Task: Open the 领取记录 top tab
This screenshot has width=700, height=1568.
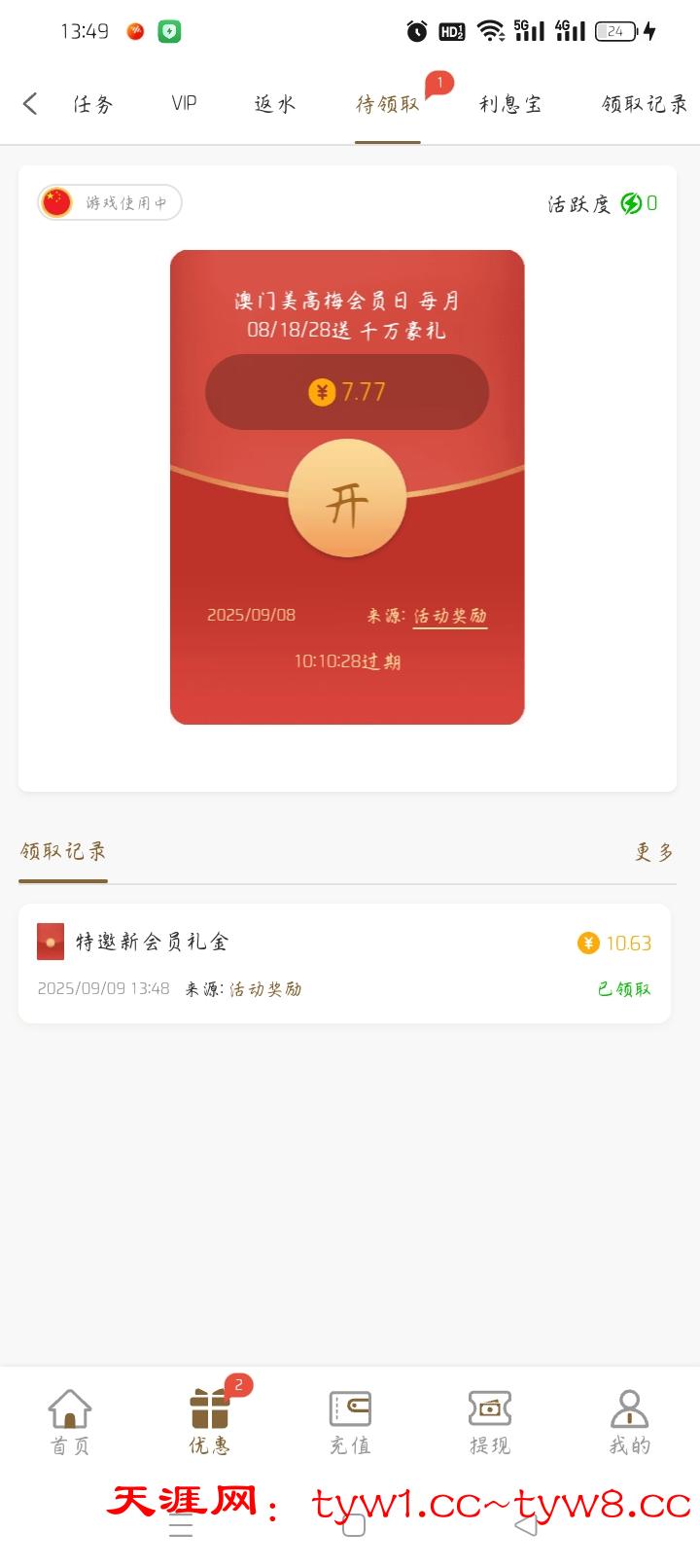Action: (x=644, y=104)
